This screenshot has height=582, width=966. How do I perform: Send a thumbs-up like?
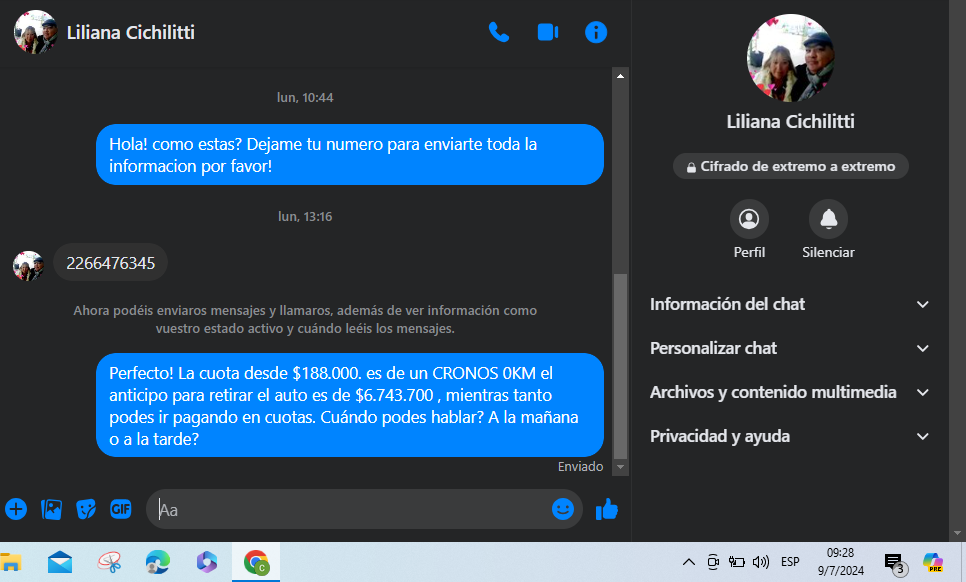[606, 509]
